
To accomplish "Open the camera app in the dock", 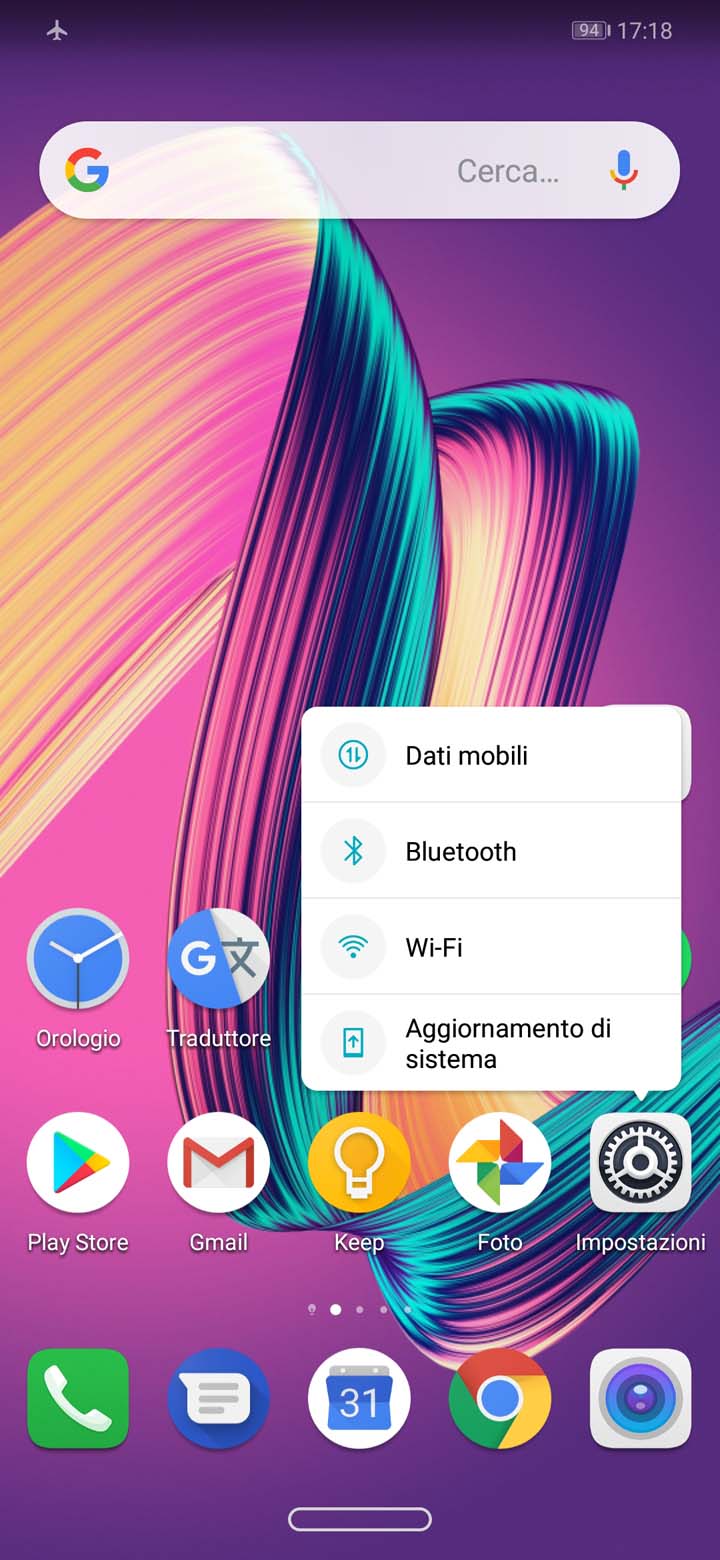I will (x=640, y=1399).
